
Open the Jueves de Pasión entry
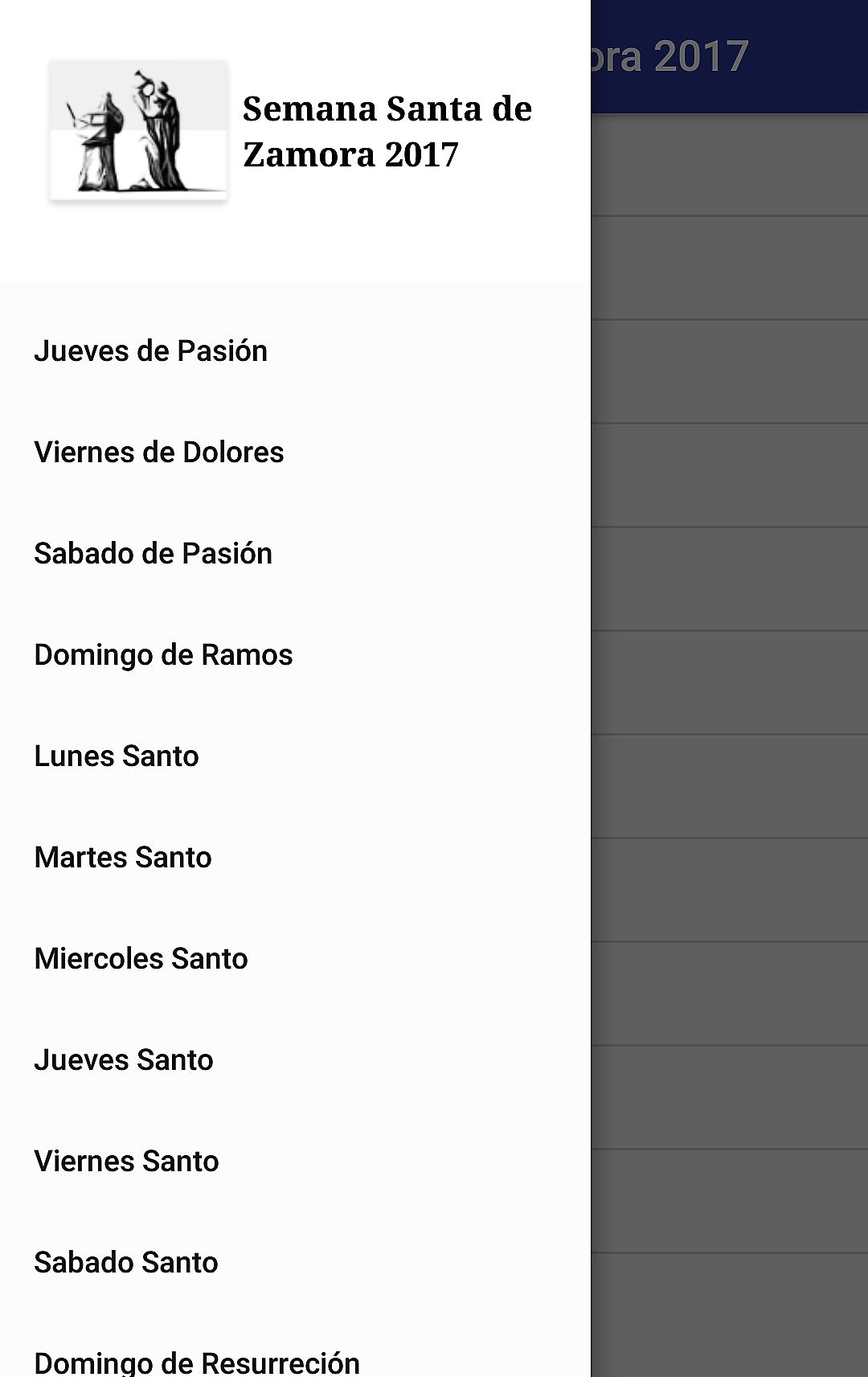tap(151, 350)
